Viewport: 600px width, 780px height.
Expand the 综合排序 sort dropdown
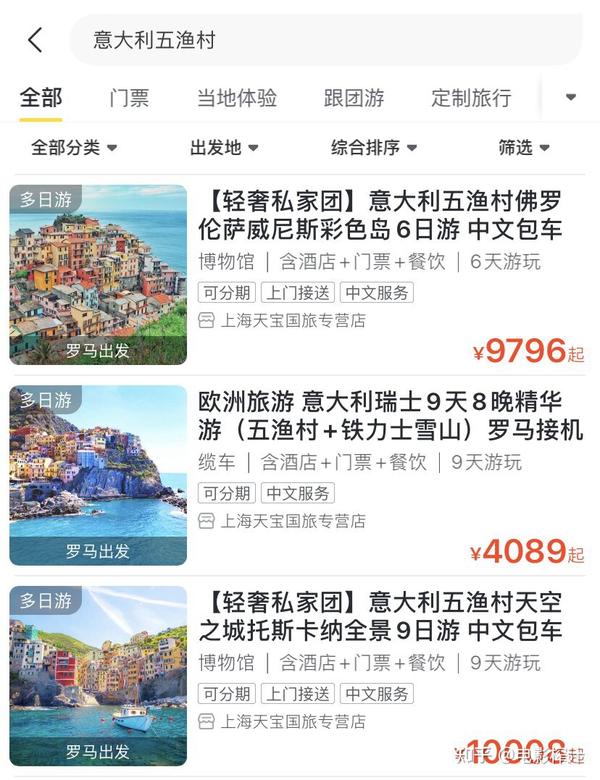tap(374, 148)
